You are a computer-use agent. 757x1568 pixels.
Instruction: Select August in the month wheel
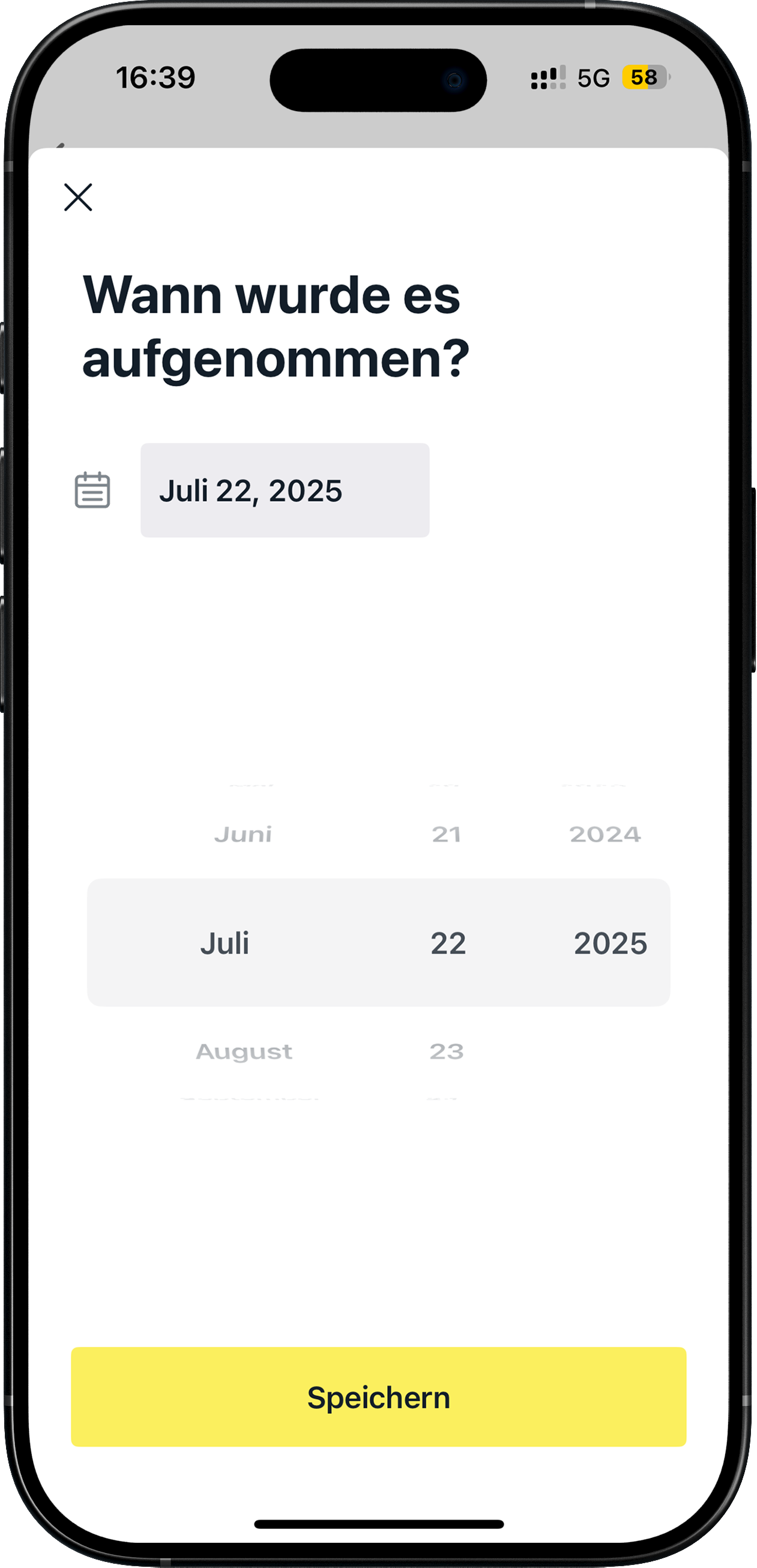point(244,1052)
